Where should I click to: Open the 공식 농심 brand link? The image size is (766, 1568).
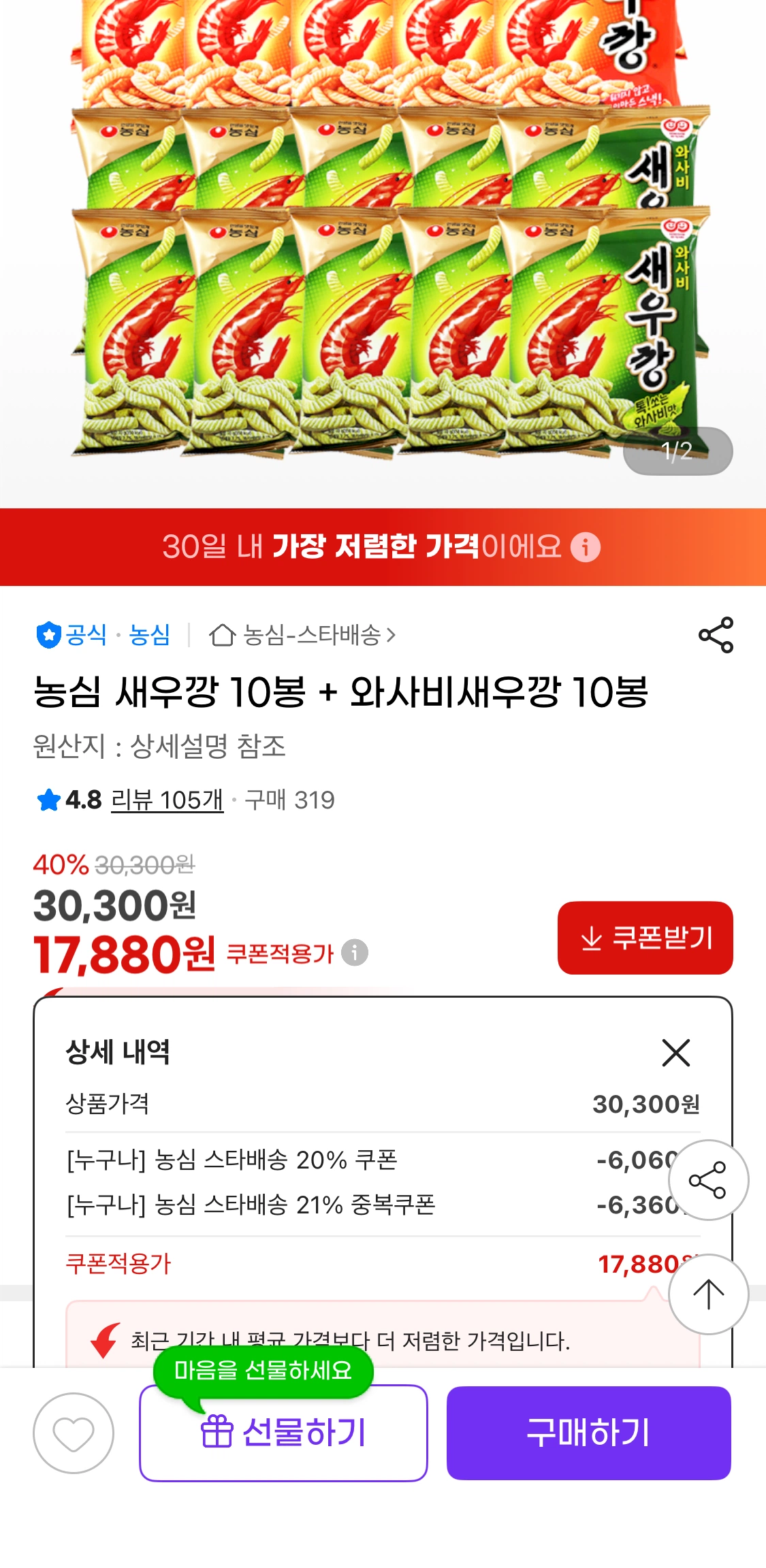pyautogui.click(x=103, y=635)
